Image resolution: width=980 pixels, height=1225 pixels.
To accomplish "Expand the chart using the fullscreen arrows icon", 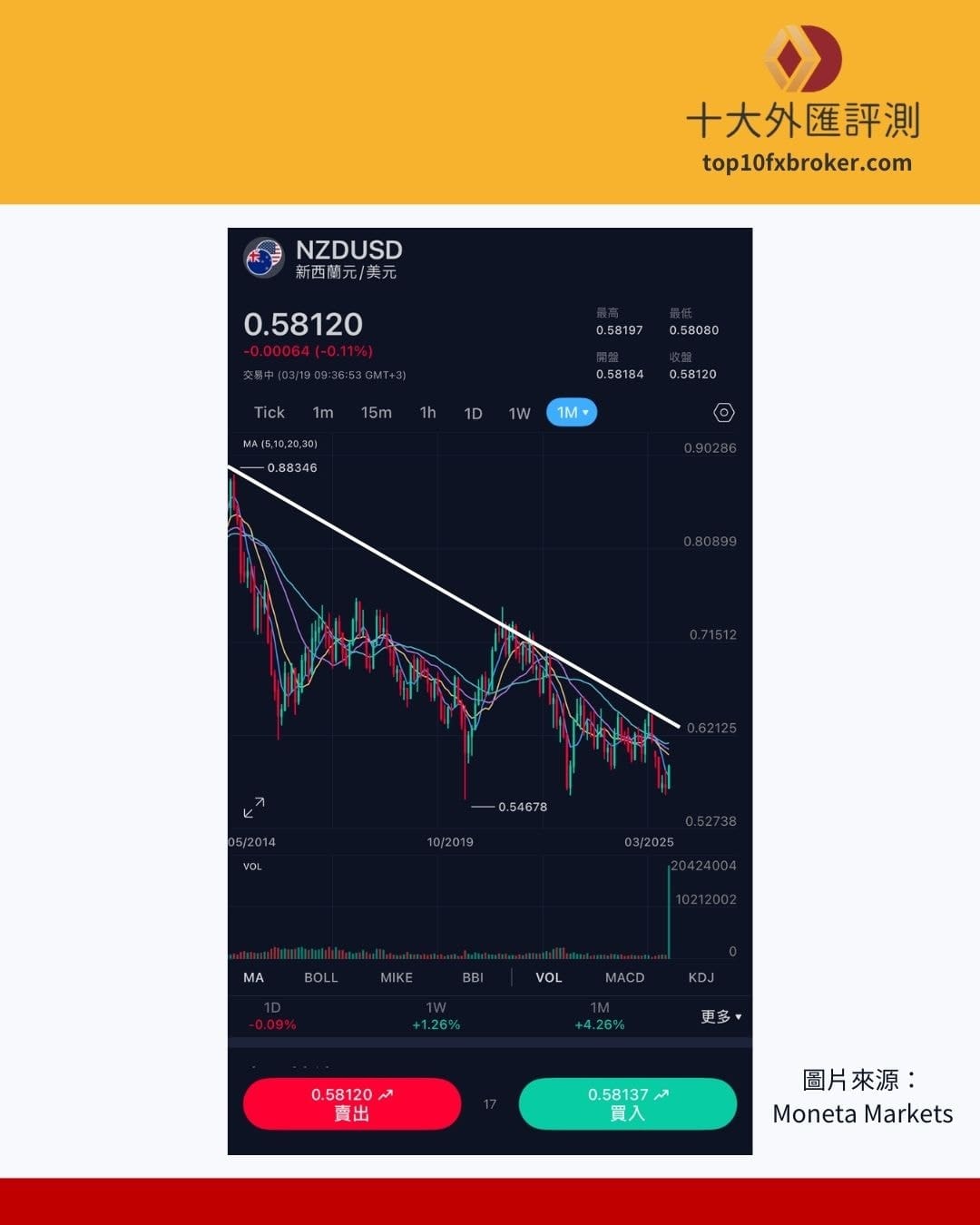I will coord(254,806).
